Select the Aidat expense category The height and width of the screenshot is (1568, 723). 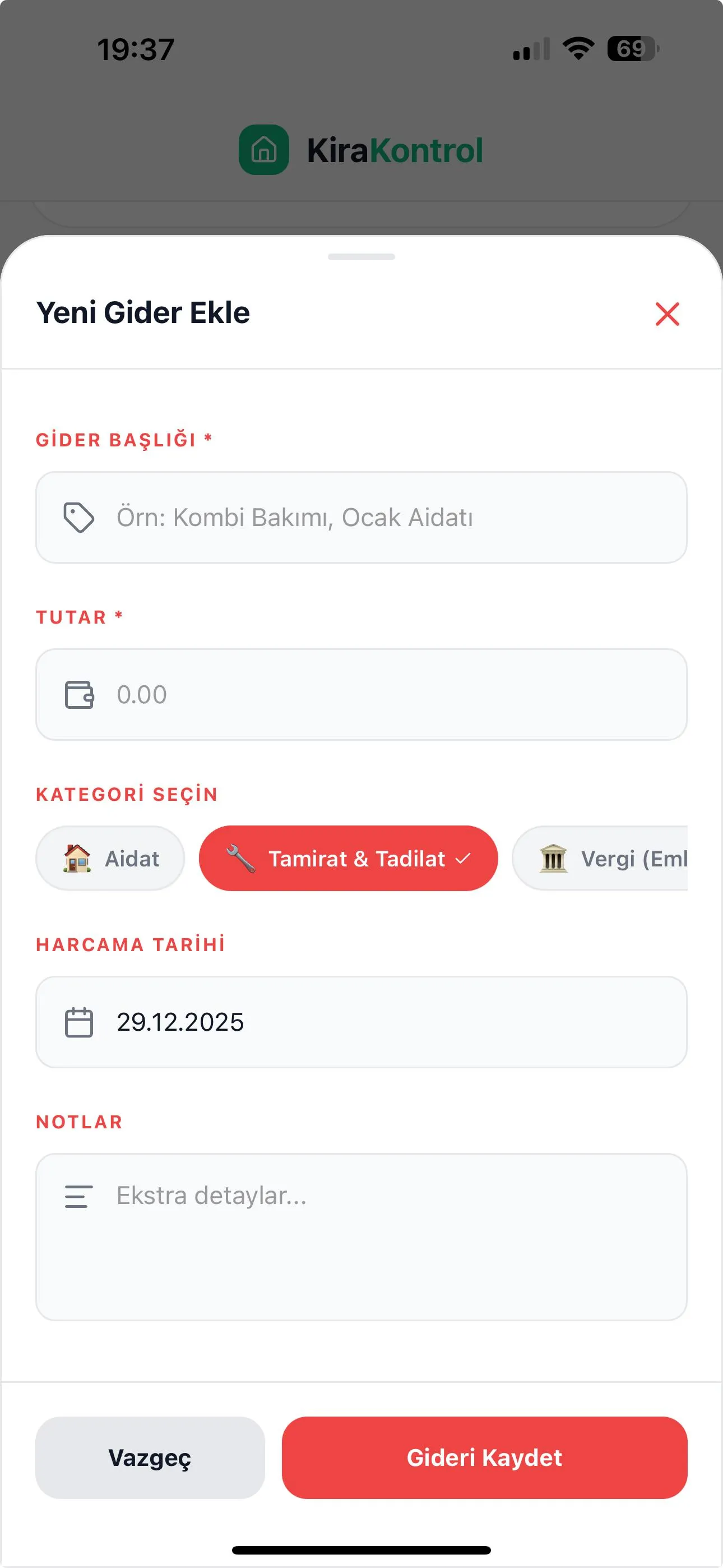click(110, 858)
